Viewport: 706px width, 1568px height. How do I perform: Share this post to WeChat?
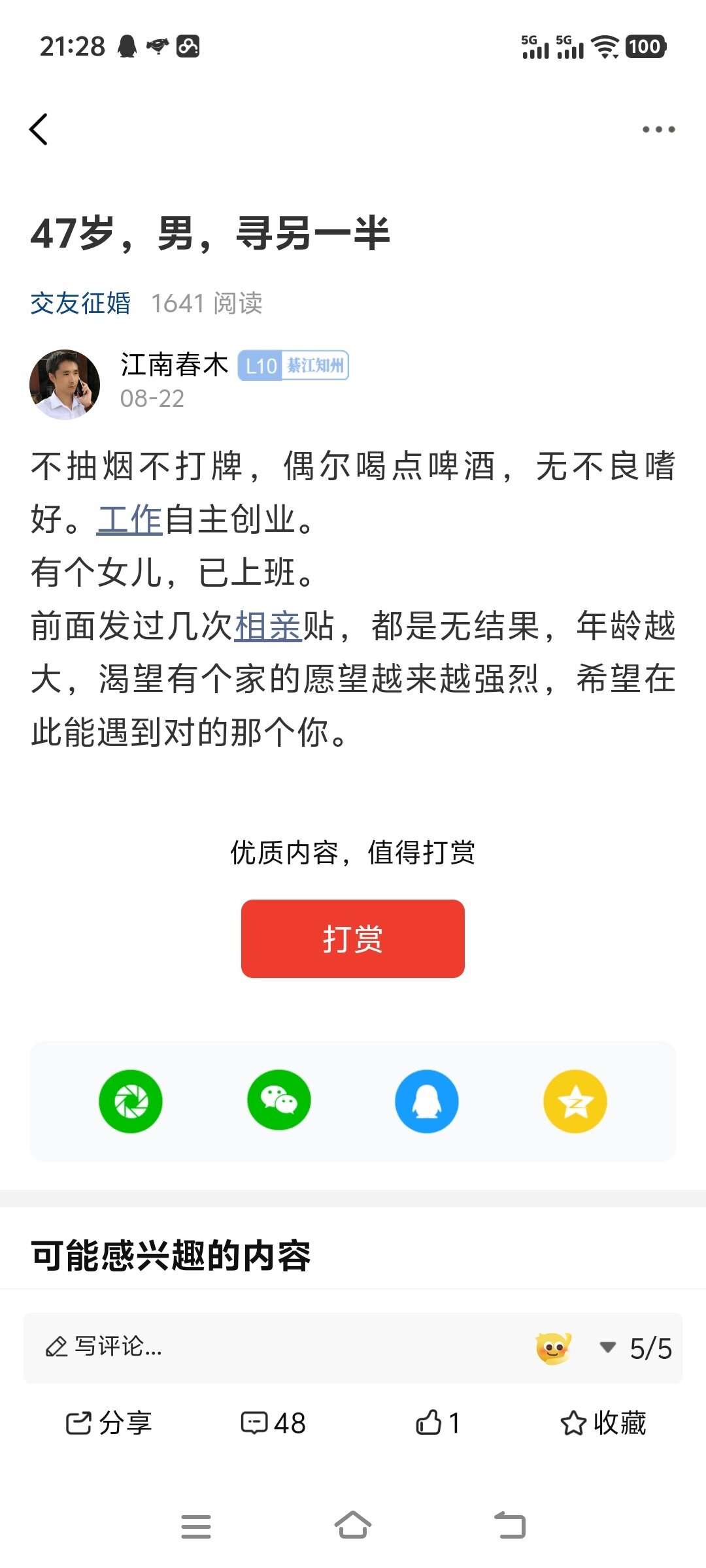click(x=279, y=1102)
